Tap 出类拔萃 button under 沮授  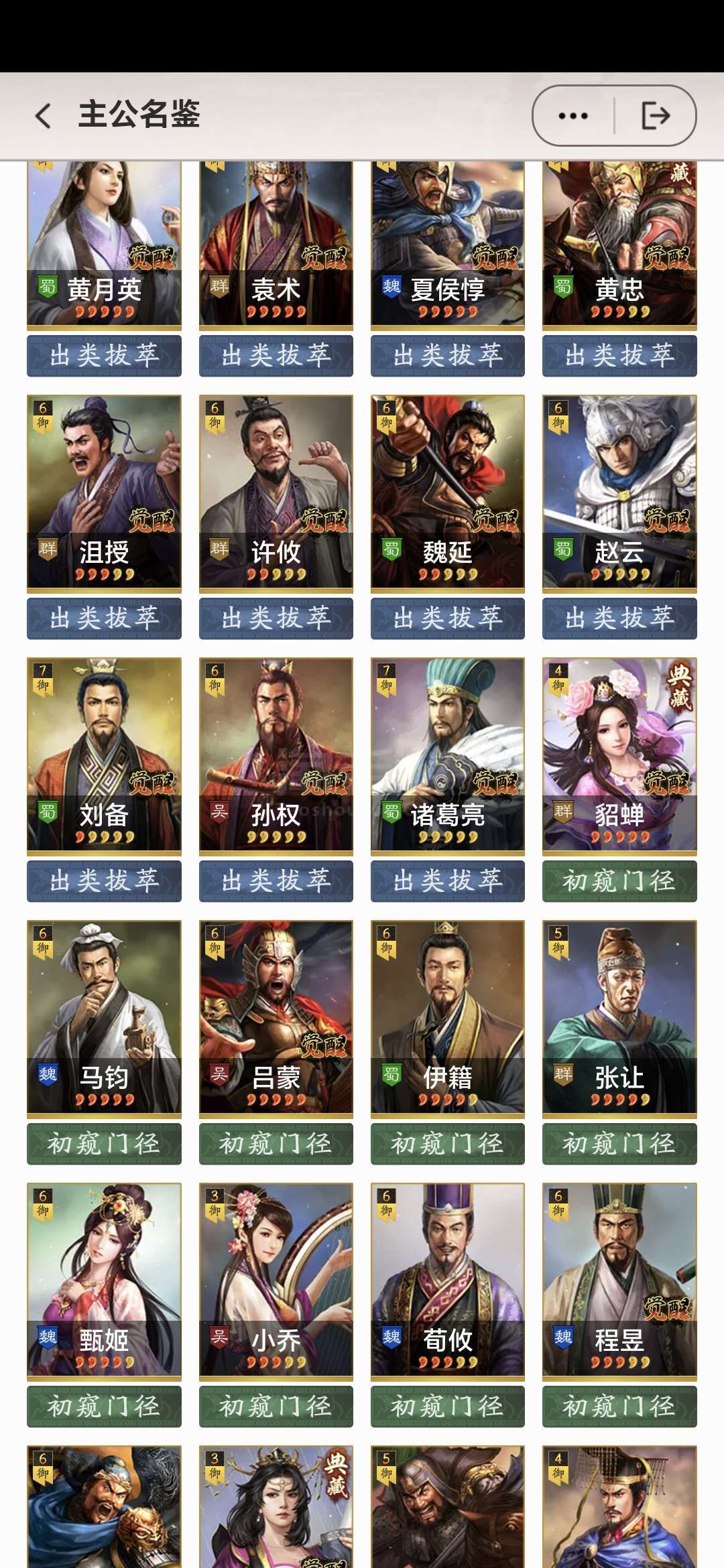pyautogui.click(x=104, y=618)
